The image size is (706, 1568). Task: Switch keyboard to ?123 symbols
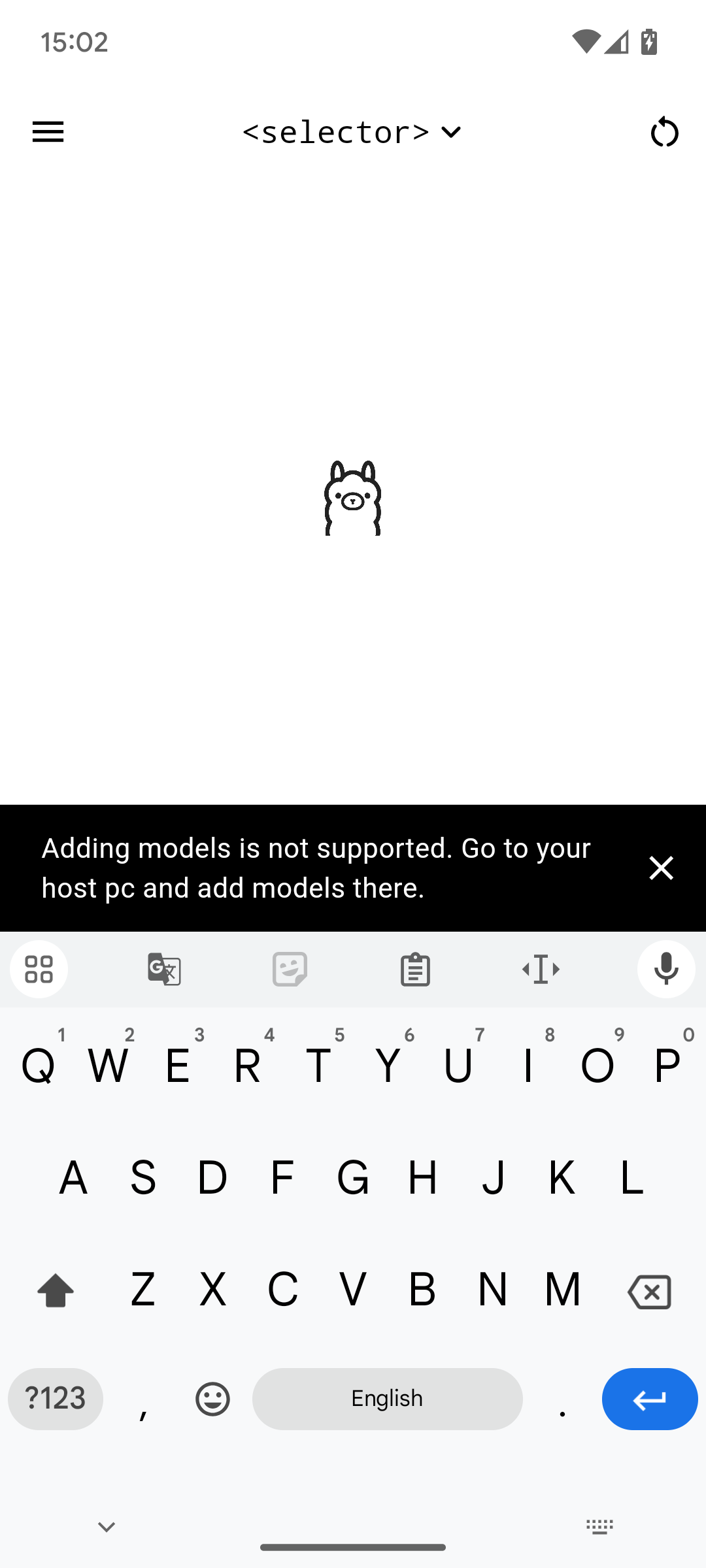(x=56, y=1399)
